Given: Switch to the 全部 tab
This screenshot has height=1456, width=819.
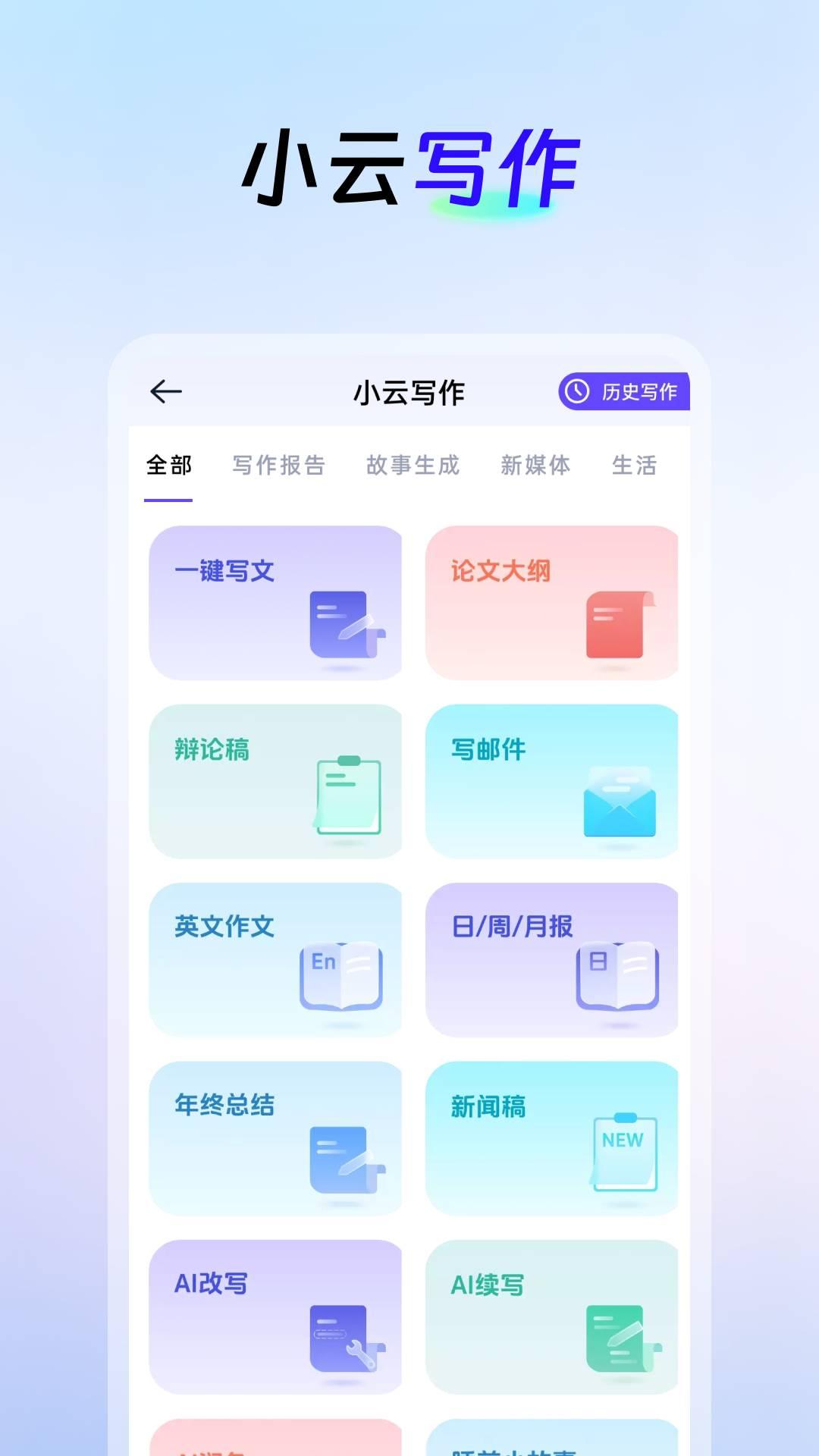Looking at the screenshot, I should (x=170, y=466).
